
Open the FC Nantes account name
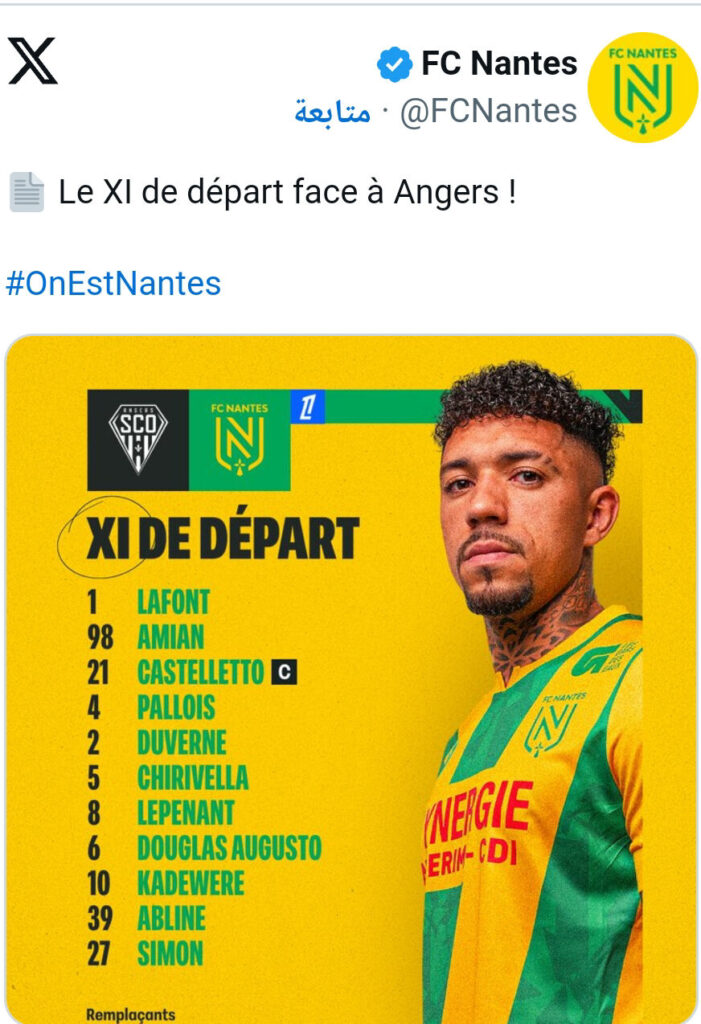498,64
